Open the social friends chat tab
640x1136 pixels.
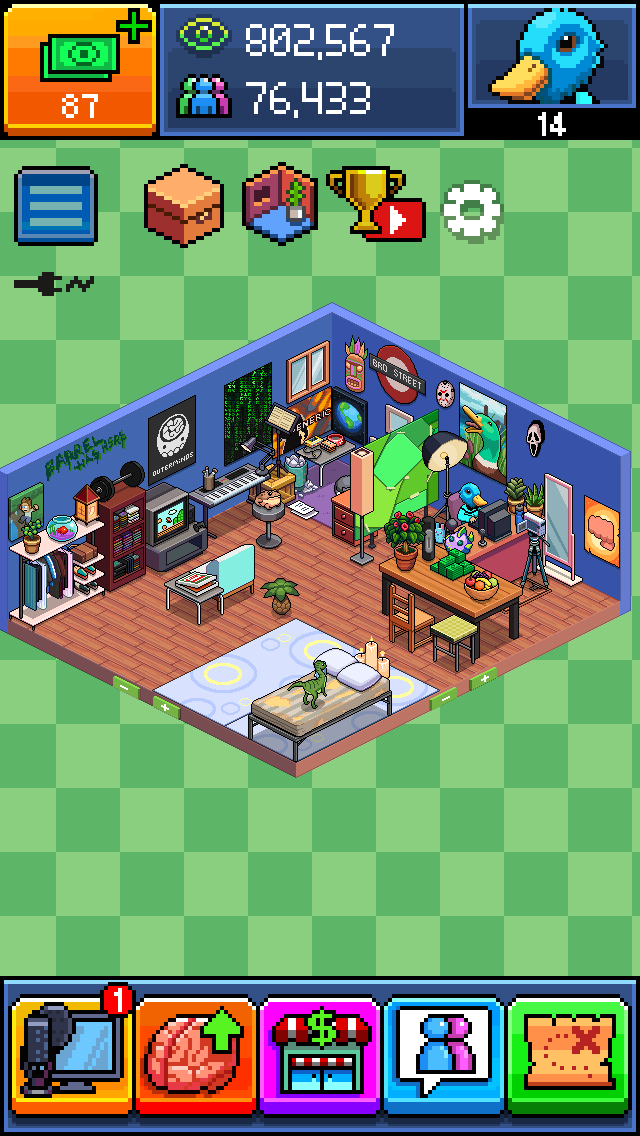(x=444, y=1056)
